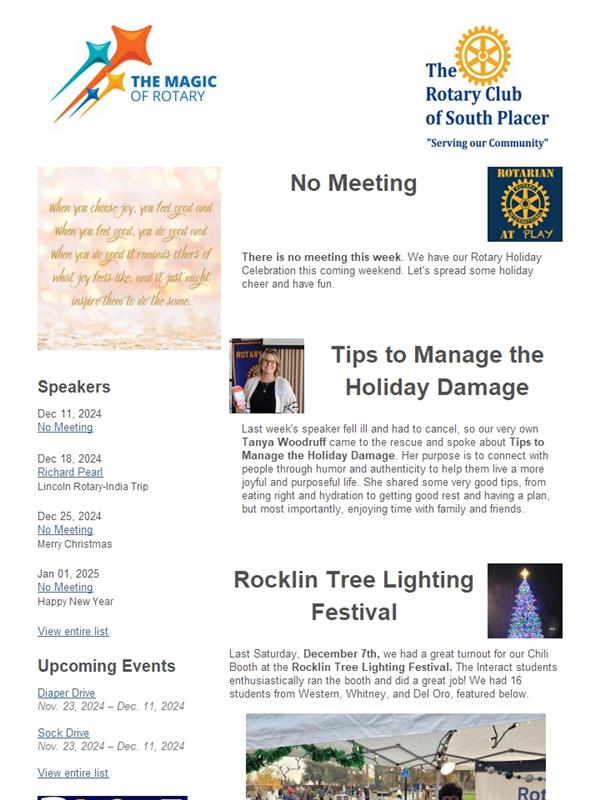Open the Dec 11 No Meeting link

pyautogui.click(x=65, y=428)
